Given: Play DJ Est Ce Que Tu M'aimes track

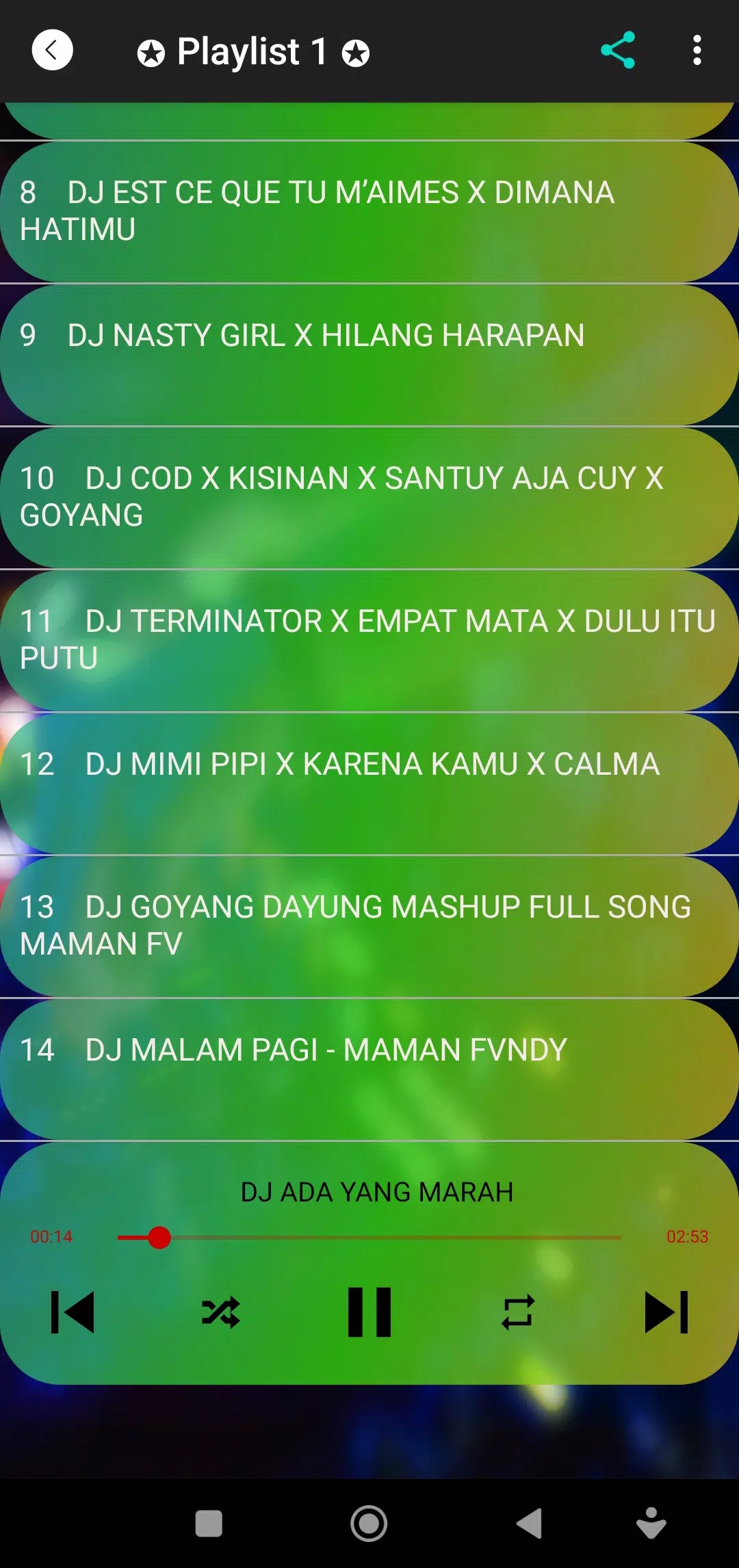Looking at the screenshot, I should (369, 211).
